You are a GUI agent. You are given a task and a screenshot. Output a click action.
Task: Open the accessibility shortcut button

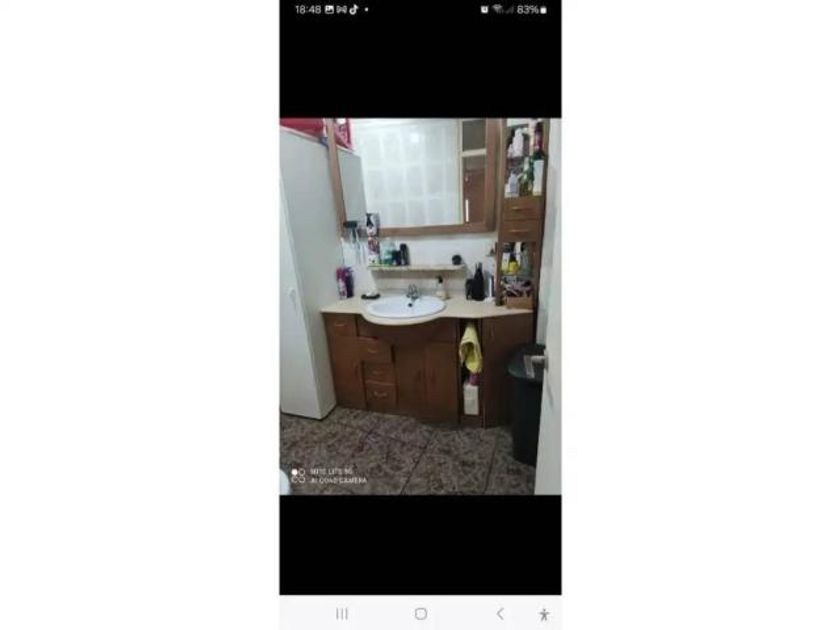(x=544, y=614)
